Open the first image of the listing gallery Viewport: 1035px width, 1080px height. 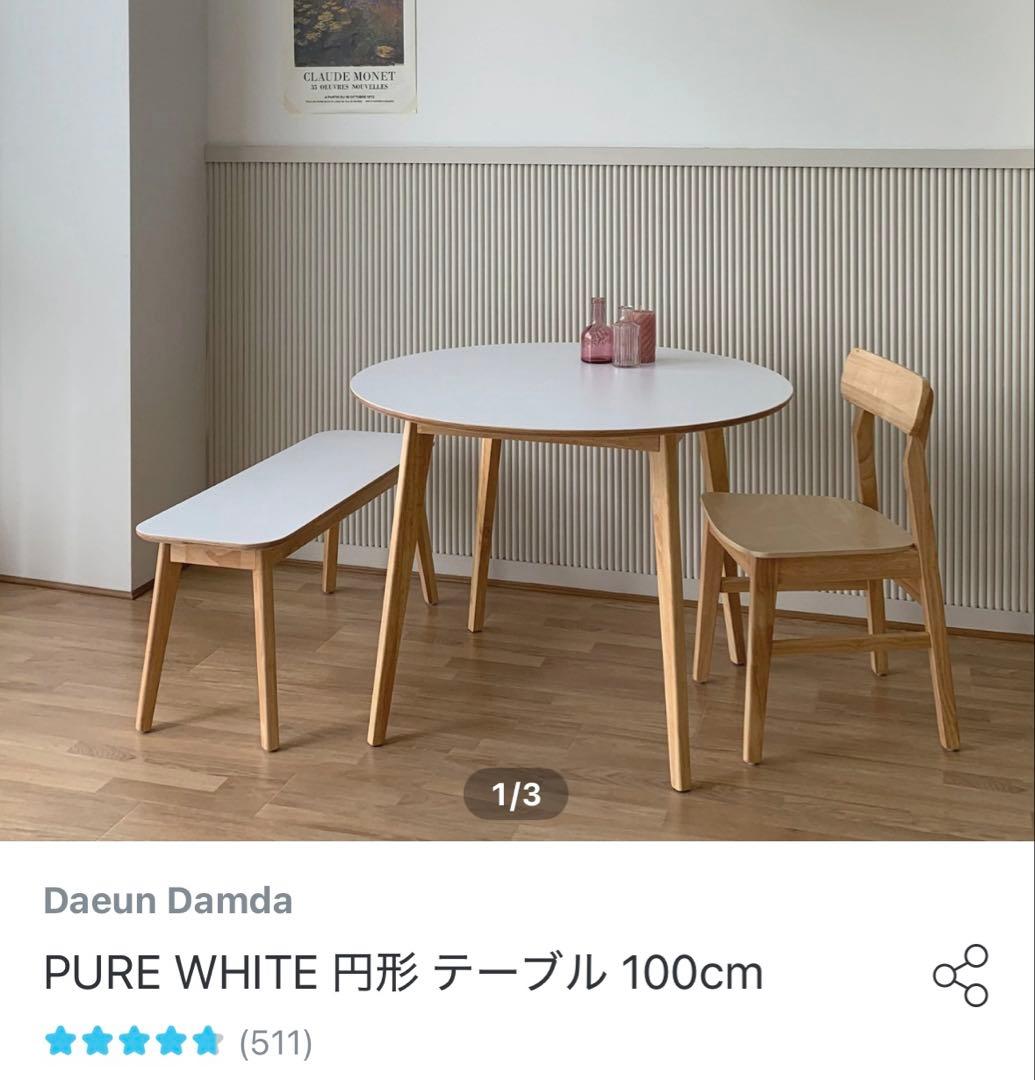pos(517,420)
